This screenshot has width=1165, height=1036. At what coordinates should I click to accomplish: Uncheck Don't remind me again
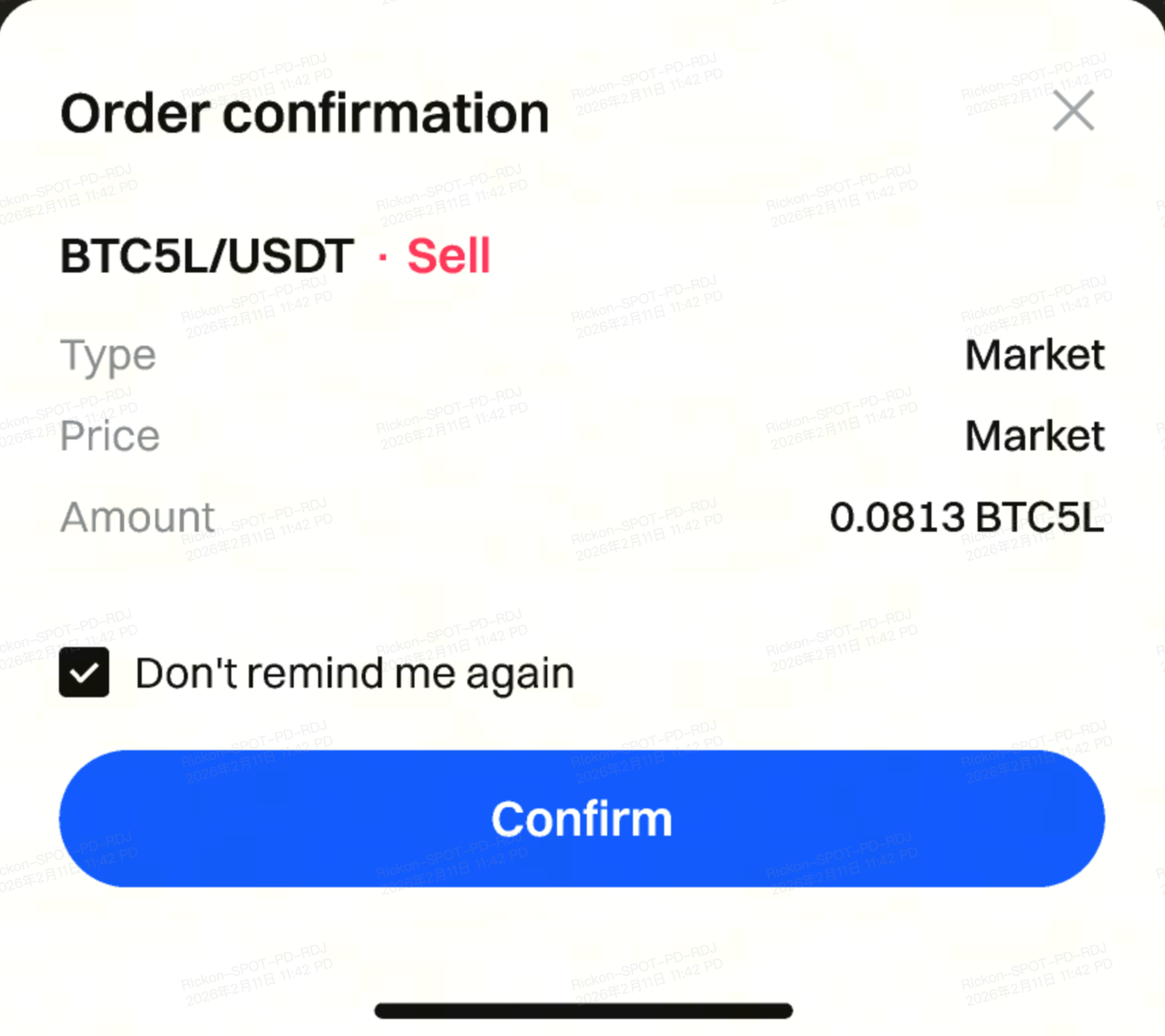[85, 673]
